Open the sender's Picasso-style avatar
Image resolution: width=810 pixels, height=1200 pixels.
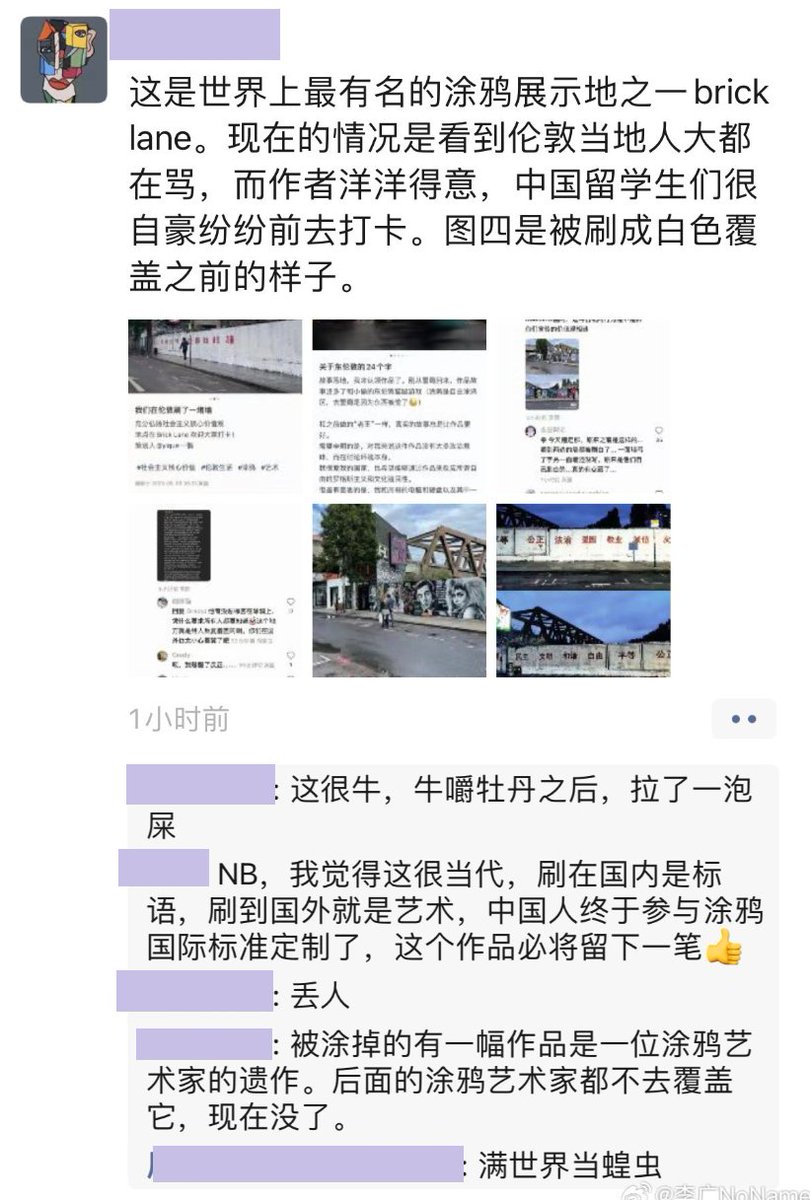click(x=62, y=45)
